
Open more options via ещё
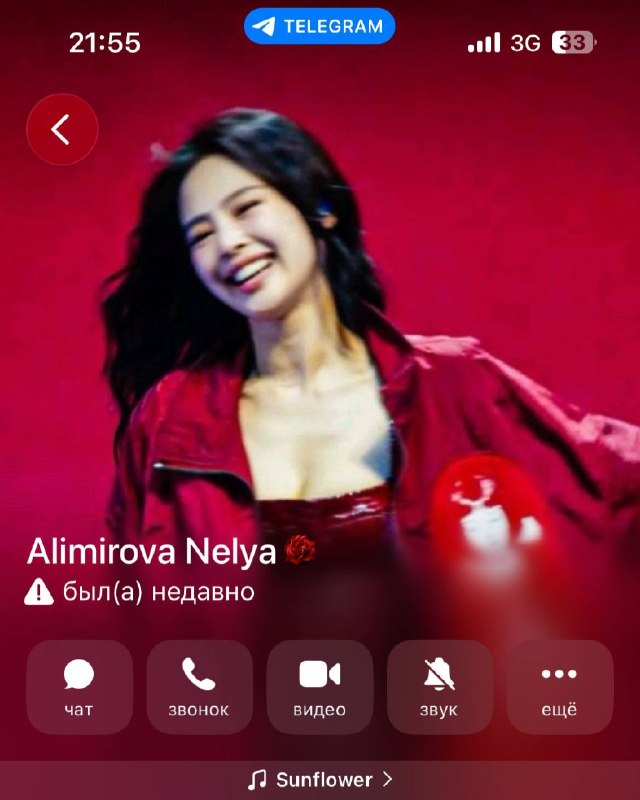(x=560, y=687)
